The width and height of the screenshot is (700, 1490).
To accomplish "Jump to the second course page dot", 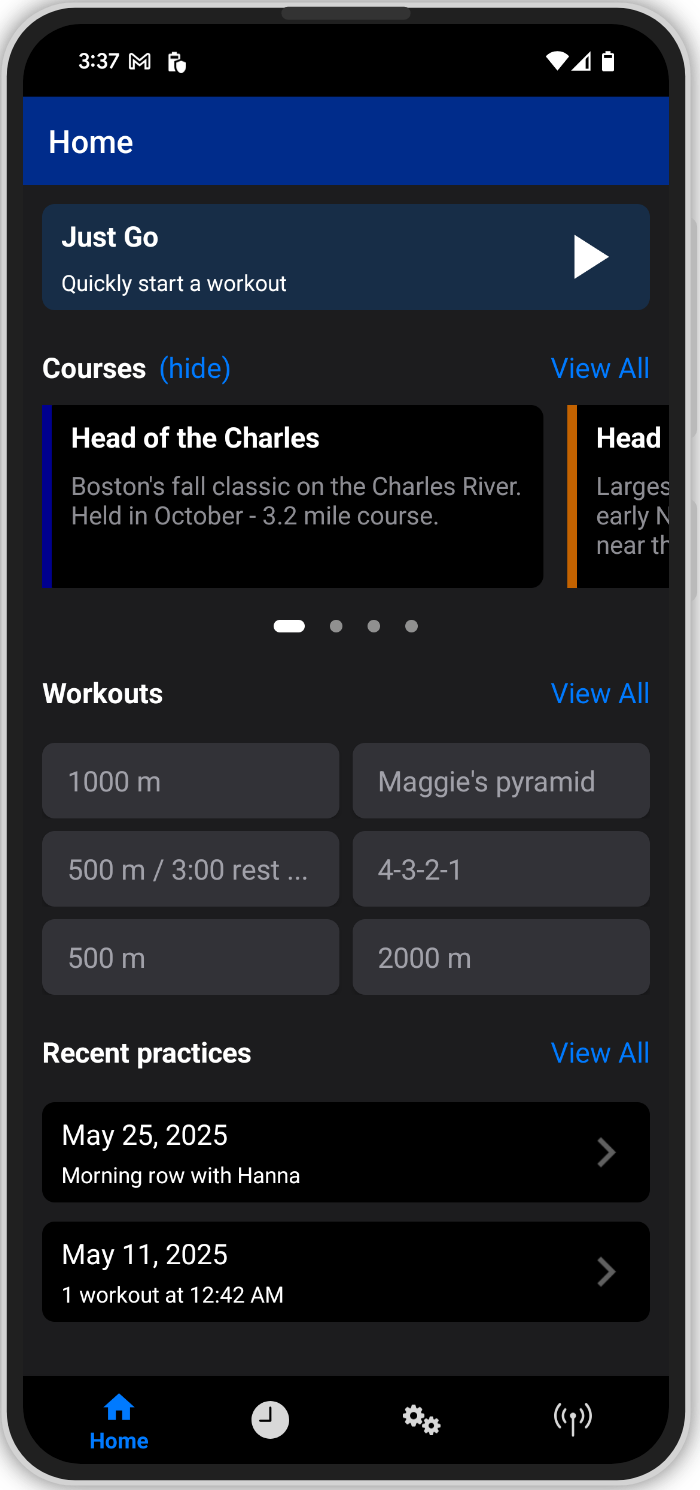I will (x=336, y=626).
